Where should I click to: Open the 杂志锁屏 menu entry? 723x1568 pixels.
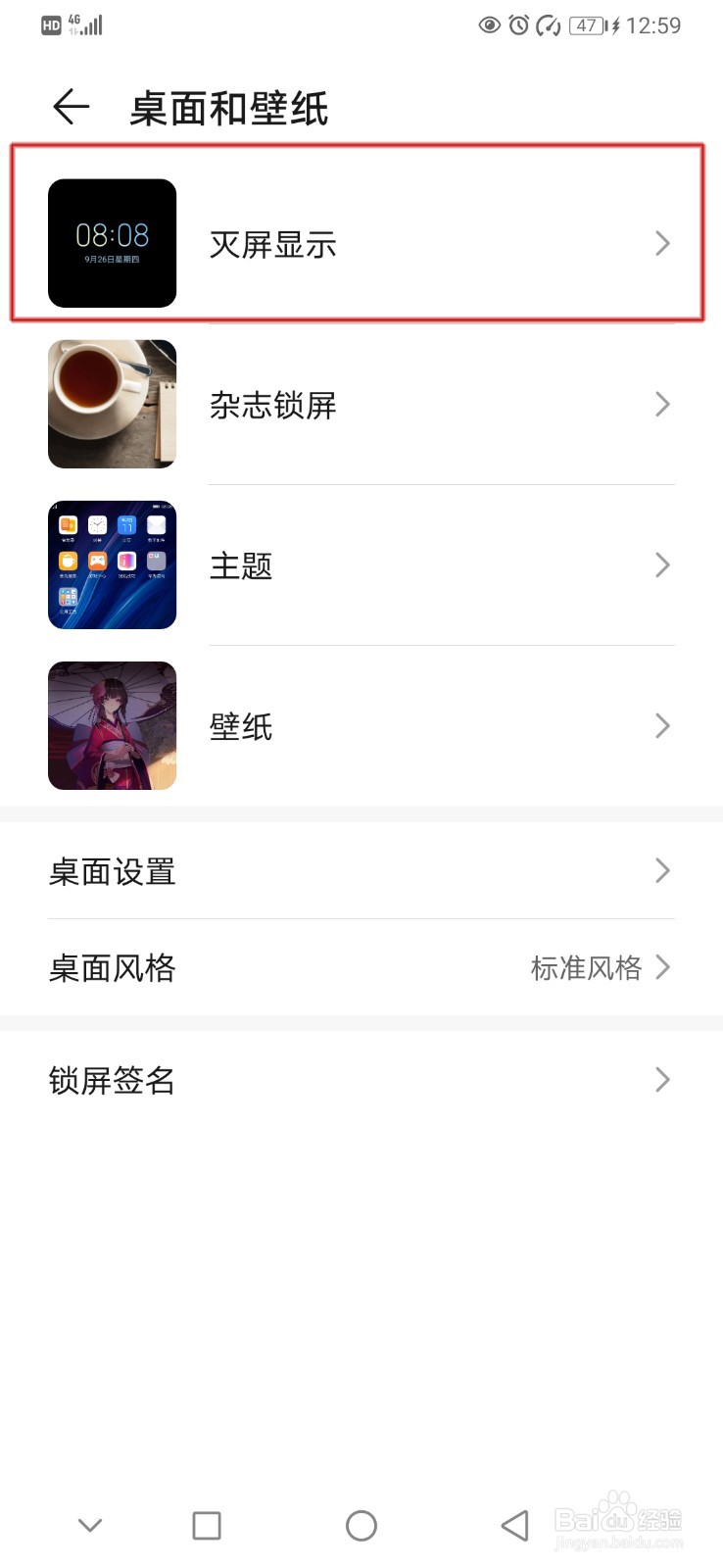click(x=272, y=404)
